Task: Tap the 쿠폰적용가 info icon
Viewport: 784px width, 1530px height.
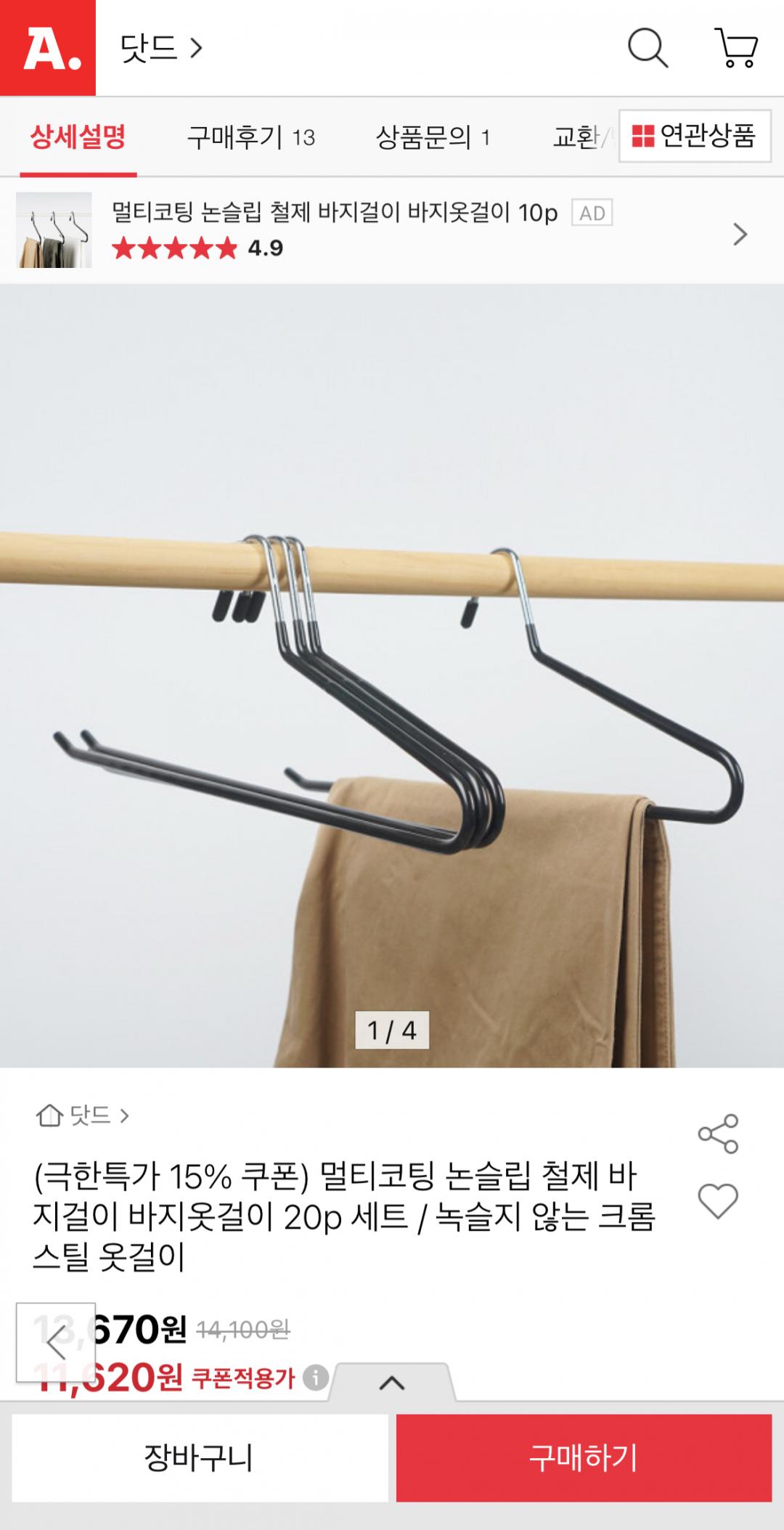Action: coord(315,1378)
